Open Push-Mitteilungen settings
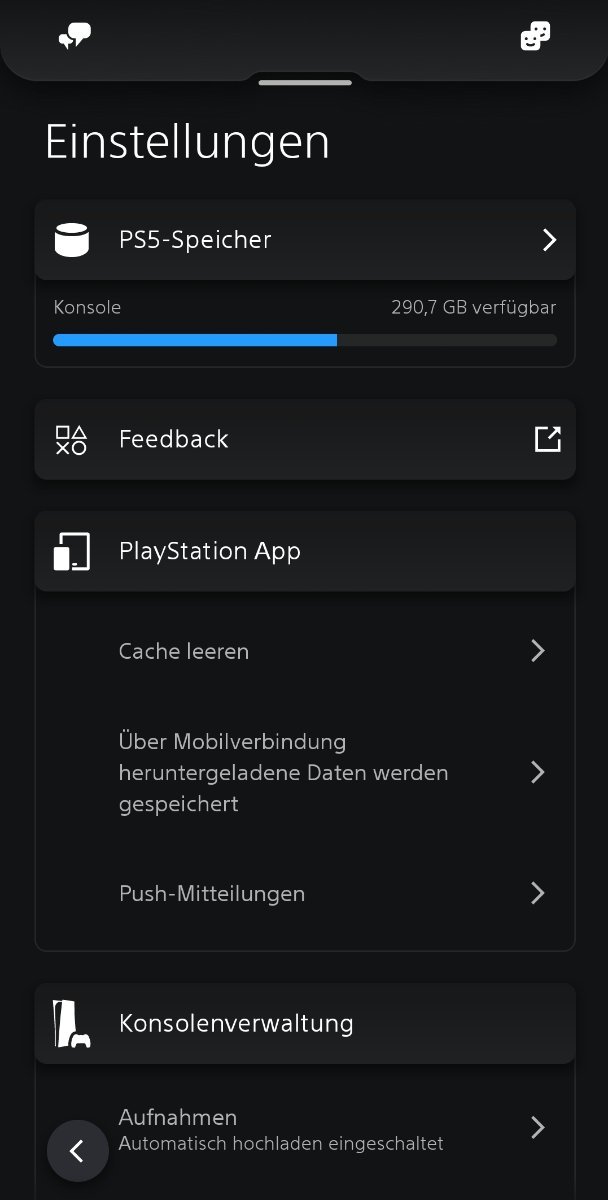Screen dimensions: 608x1200 click(305, 893)
